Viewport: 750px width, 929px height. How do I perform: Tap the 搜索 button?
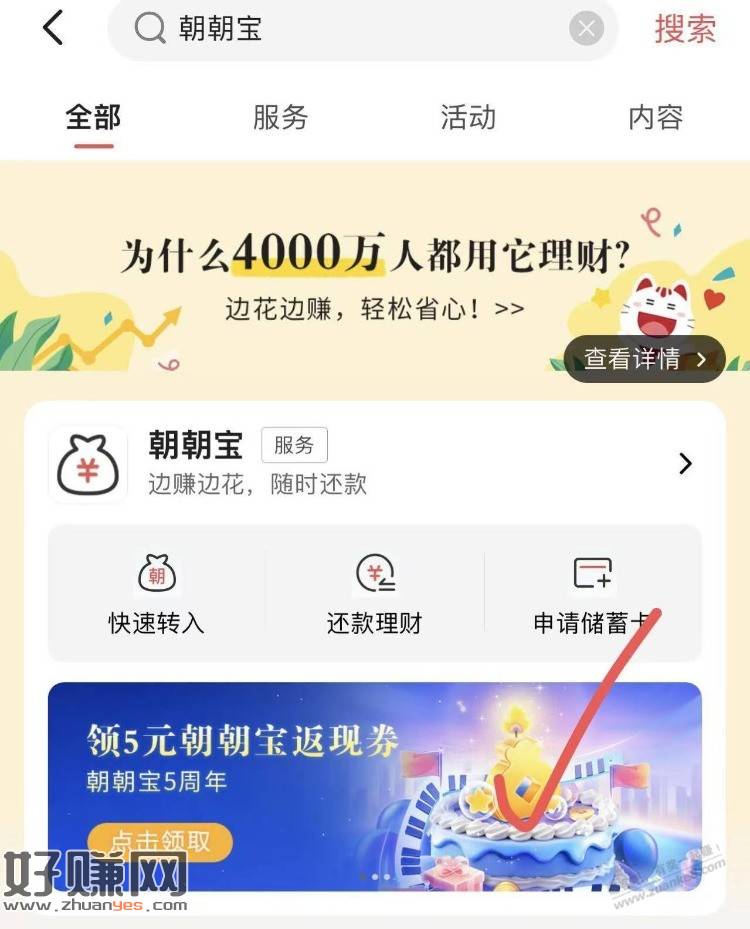685,29
